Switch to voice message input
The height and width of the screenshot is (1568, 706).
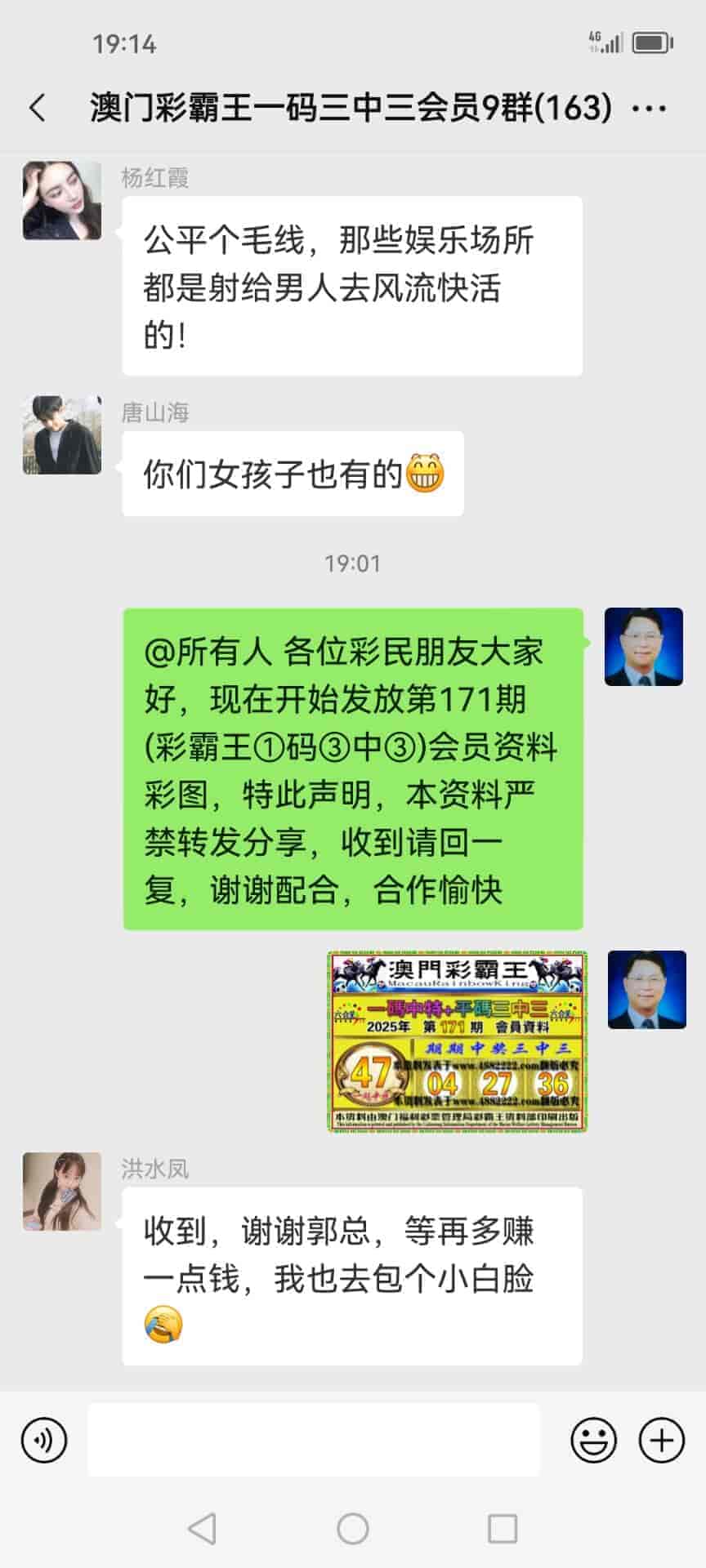coord(44,1440)
